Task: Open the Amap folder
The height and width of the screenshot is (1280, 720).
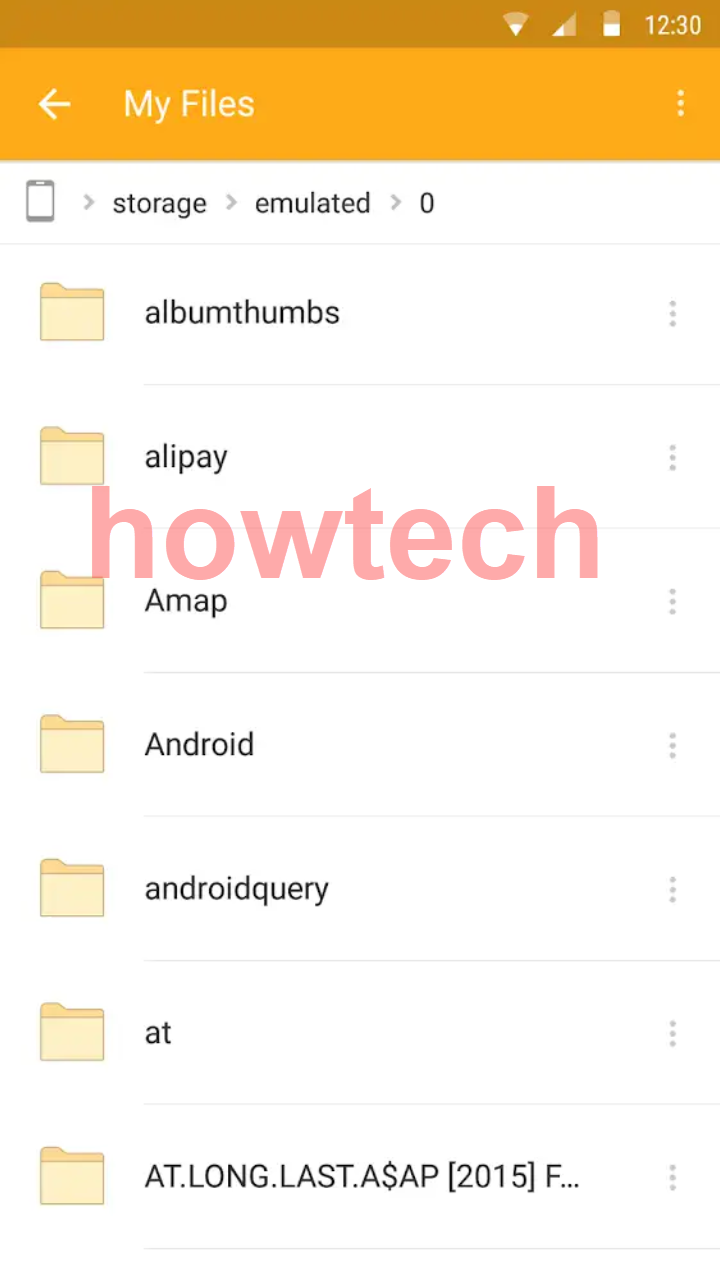Action: [x=186, y=601]
